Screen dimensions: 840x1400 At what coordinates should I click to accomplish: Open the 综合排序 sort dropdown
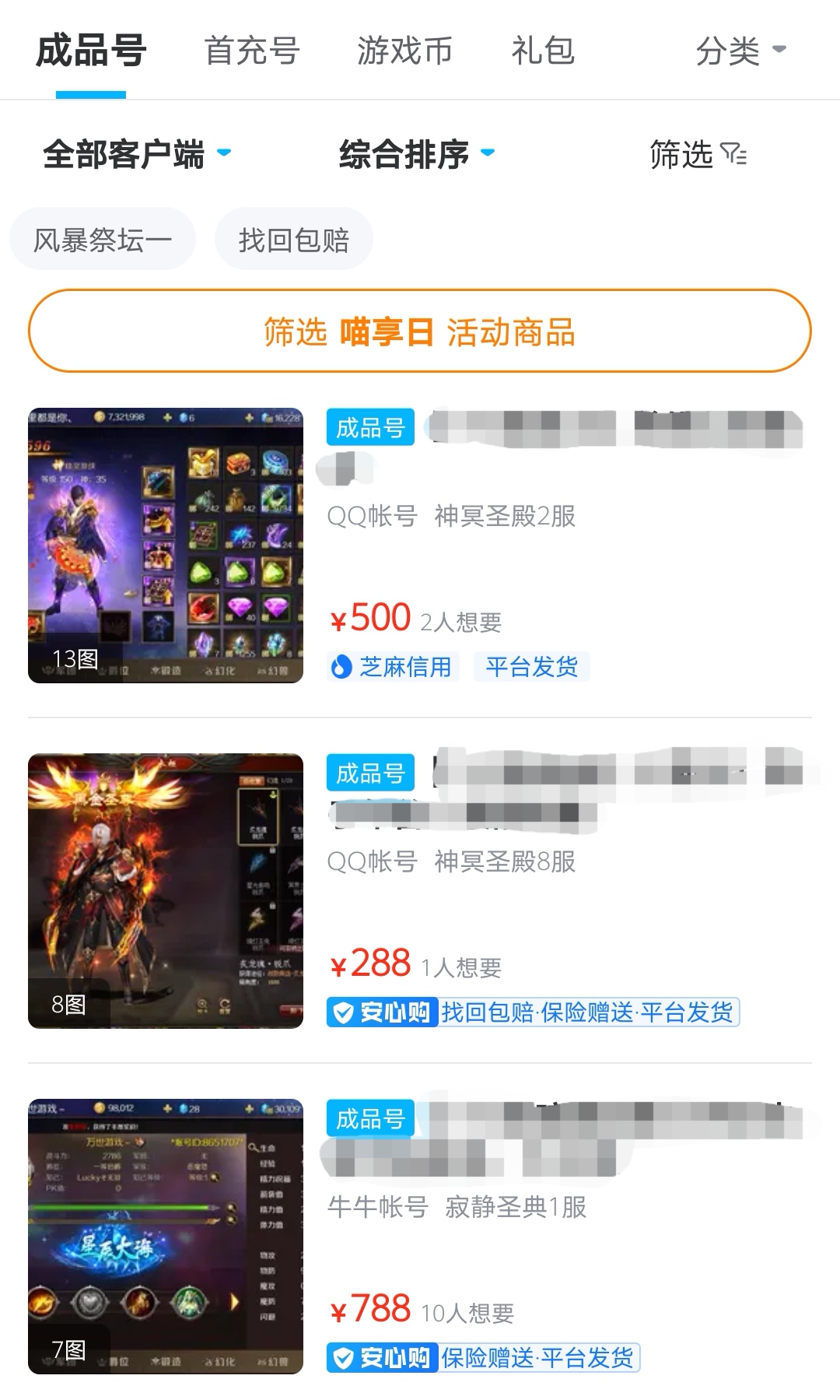(416, 154)
